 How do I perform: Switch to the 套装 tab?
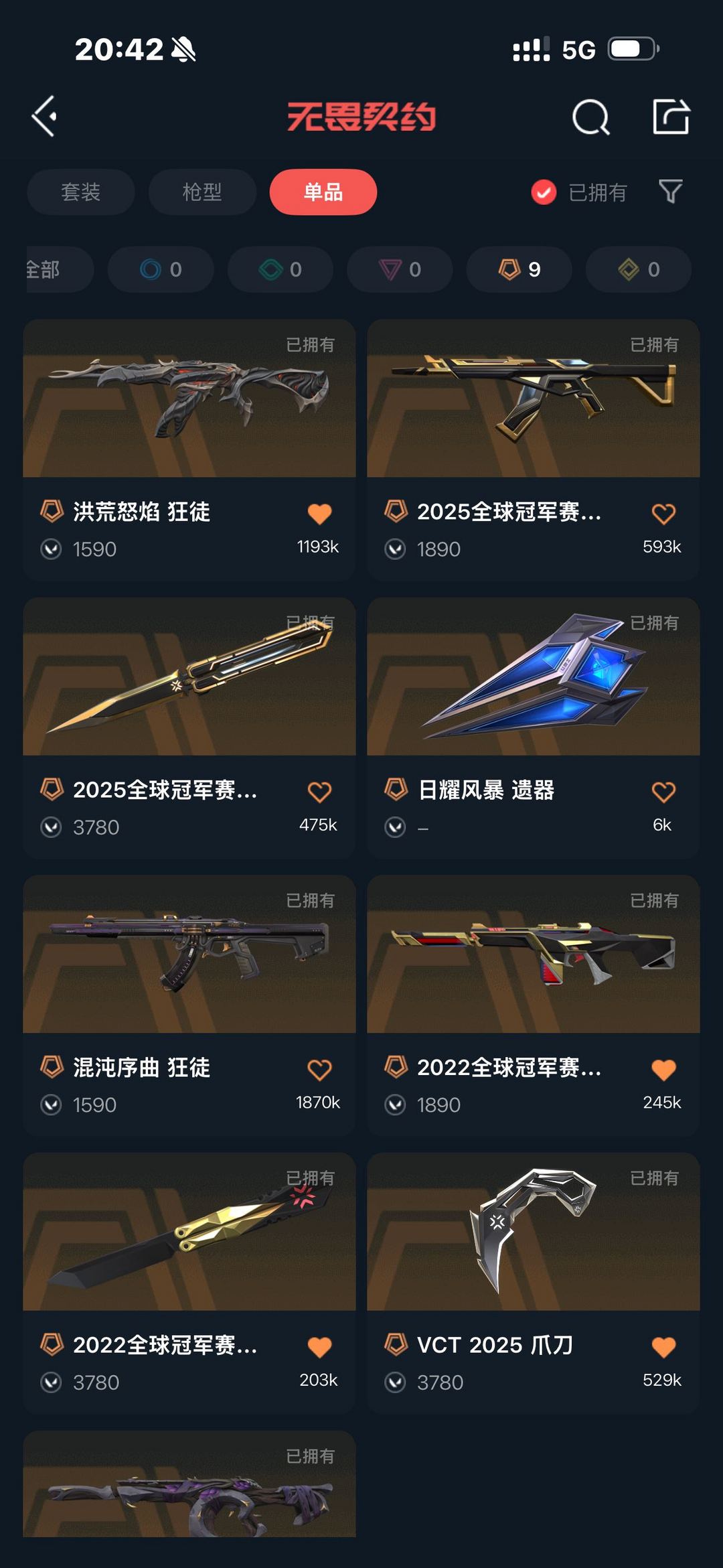tap(80, 192)
